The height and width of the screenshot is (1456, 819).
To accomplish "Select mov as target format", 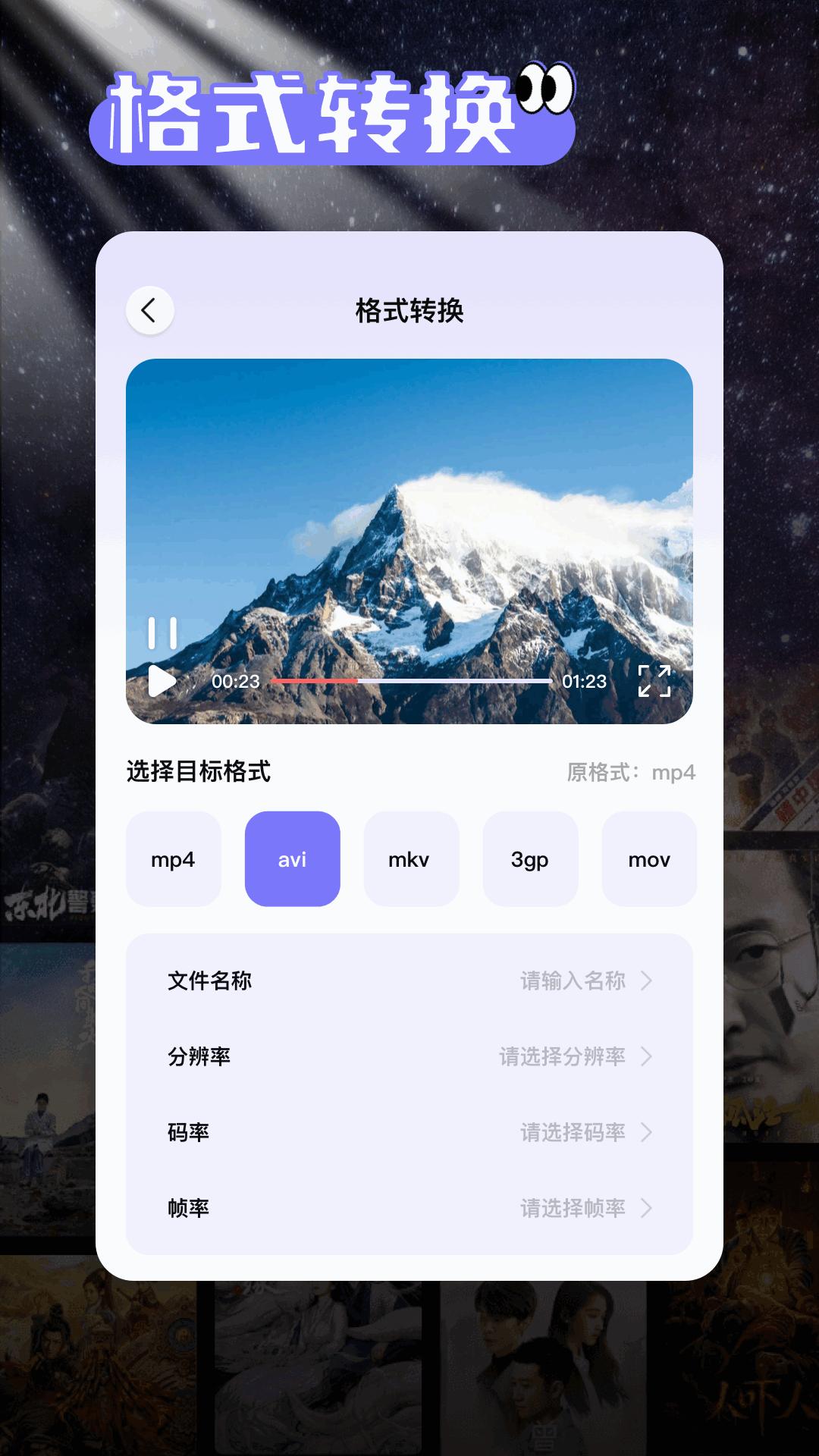I will pyautogui.click(x=649, y=858).
